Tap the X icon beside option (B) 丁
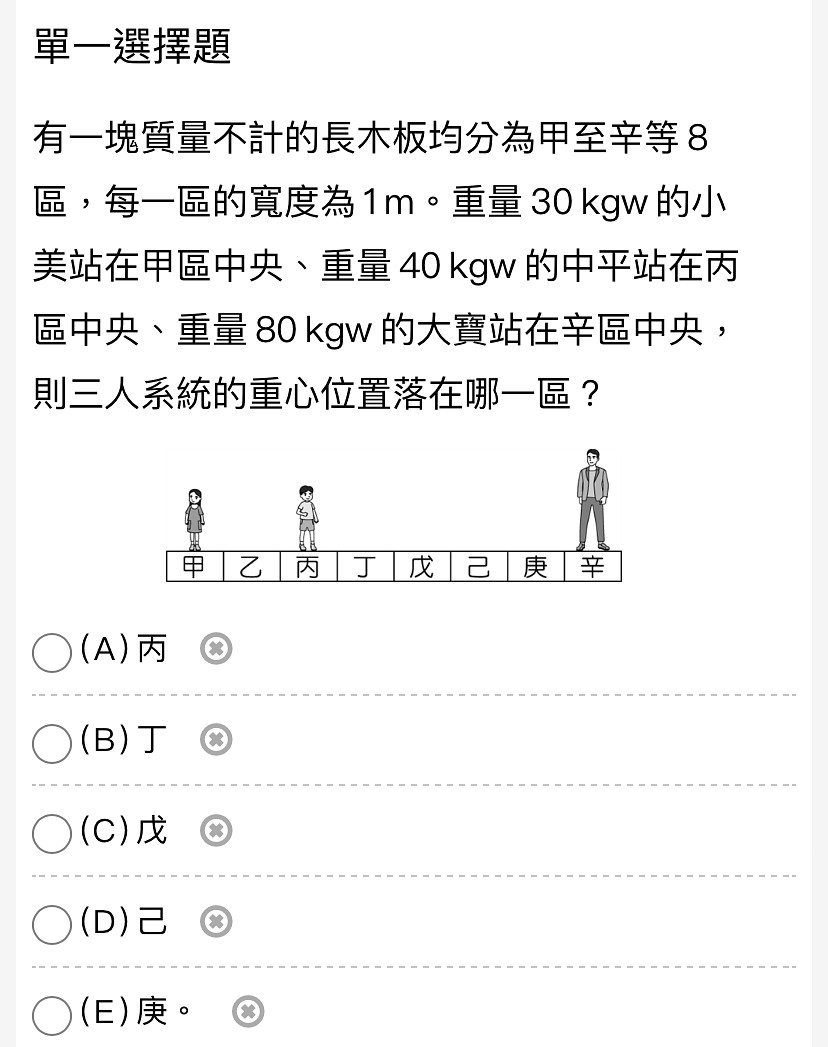 coord(216,740)
